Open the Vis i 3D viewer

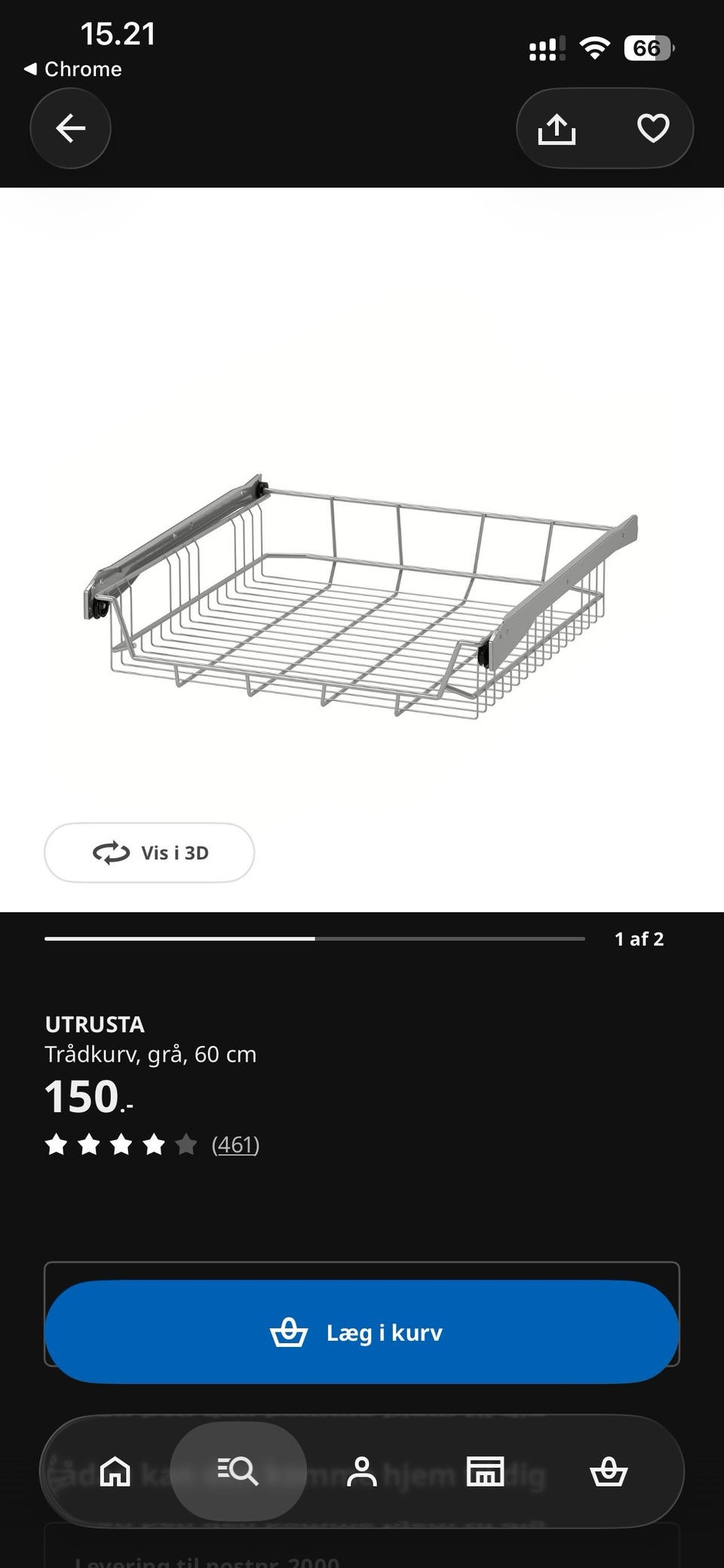(149, 853)
